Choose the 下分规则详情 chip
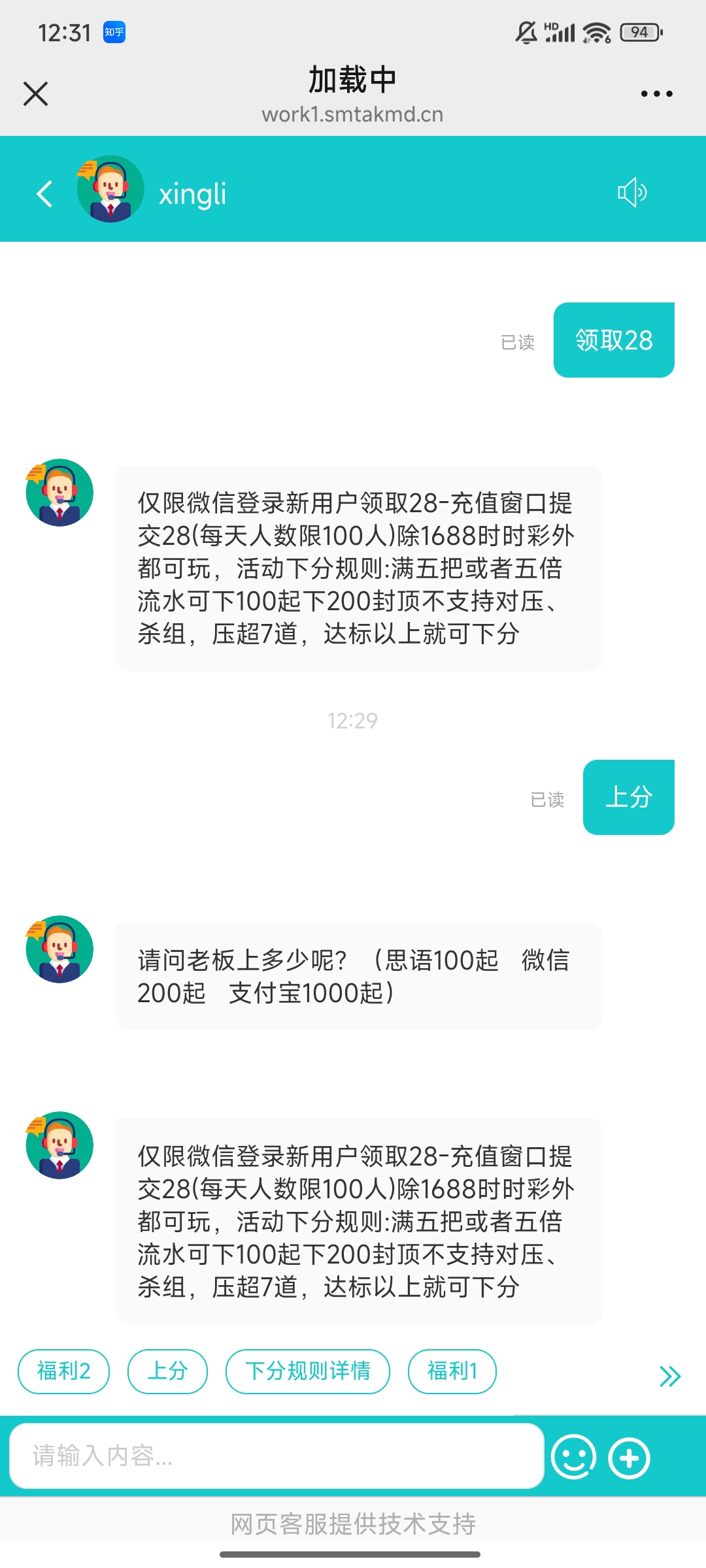706x1568 pixels. point(307,1371)
